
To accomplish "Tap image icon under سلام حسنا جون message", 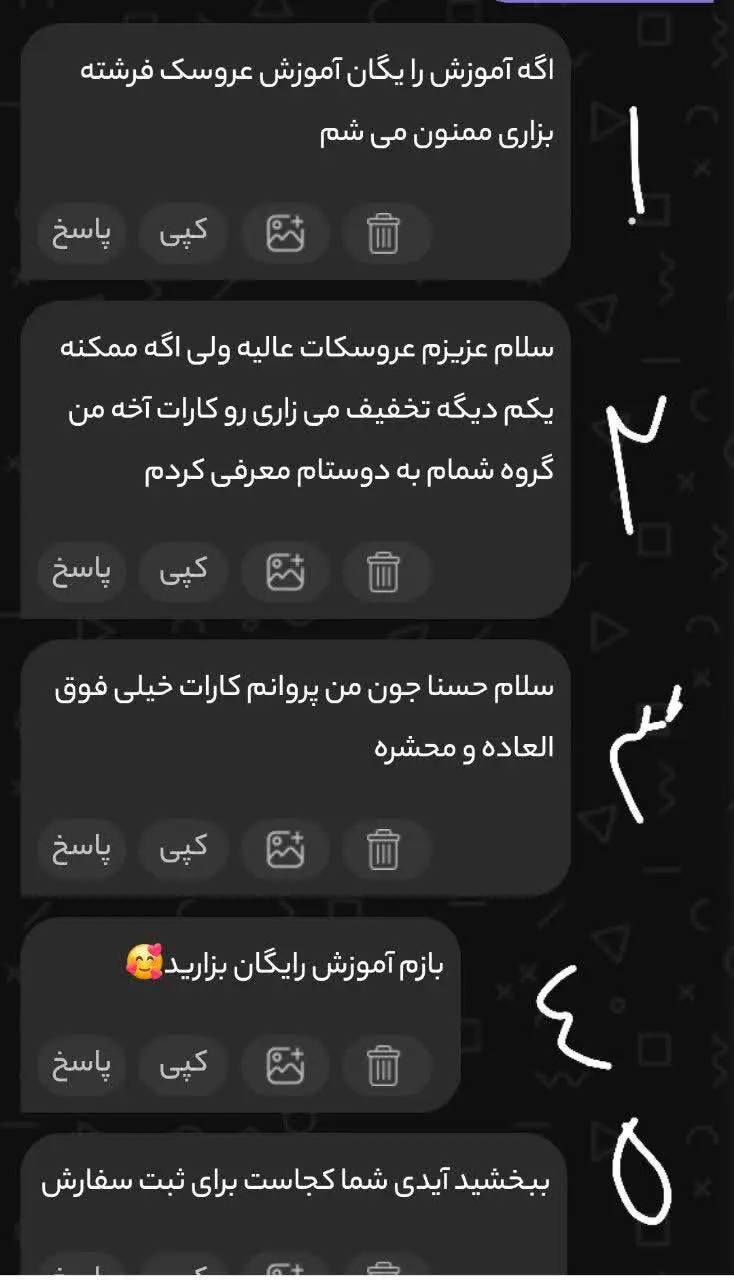I will [285, 849].
